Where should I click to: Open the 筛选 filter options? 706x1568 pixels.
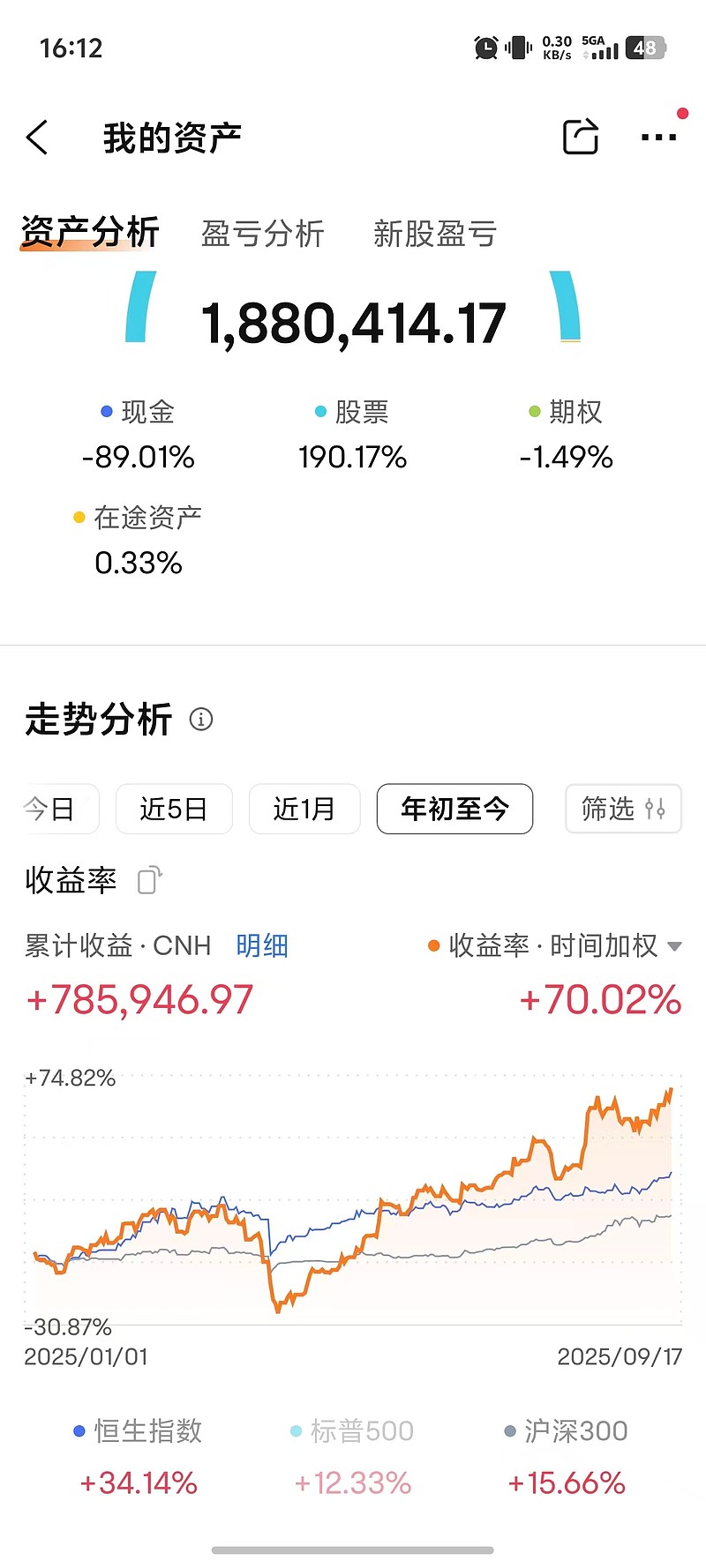pos(623,809)
